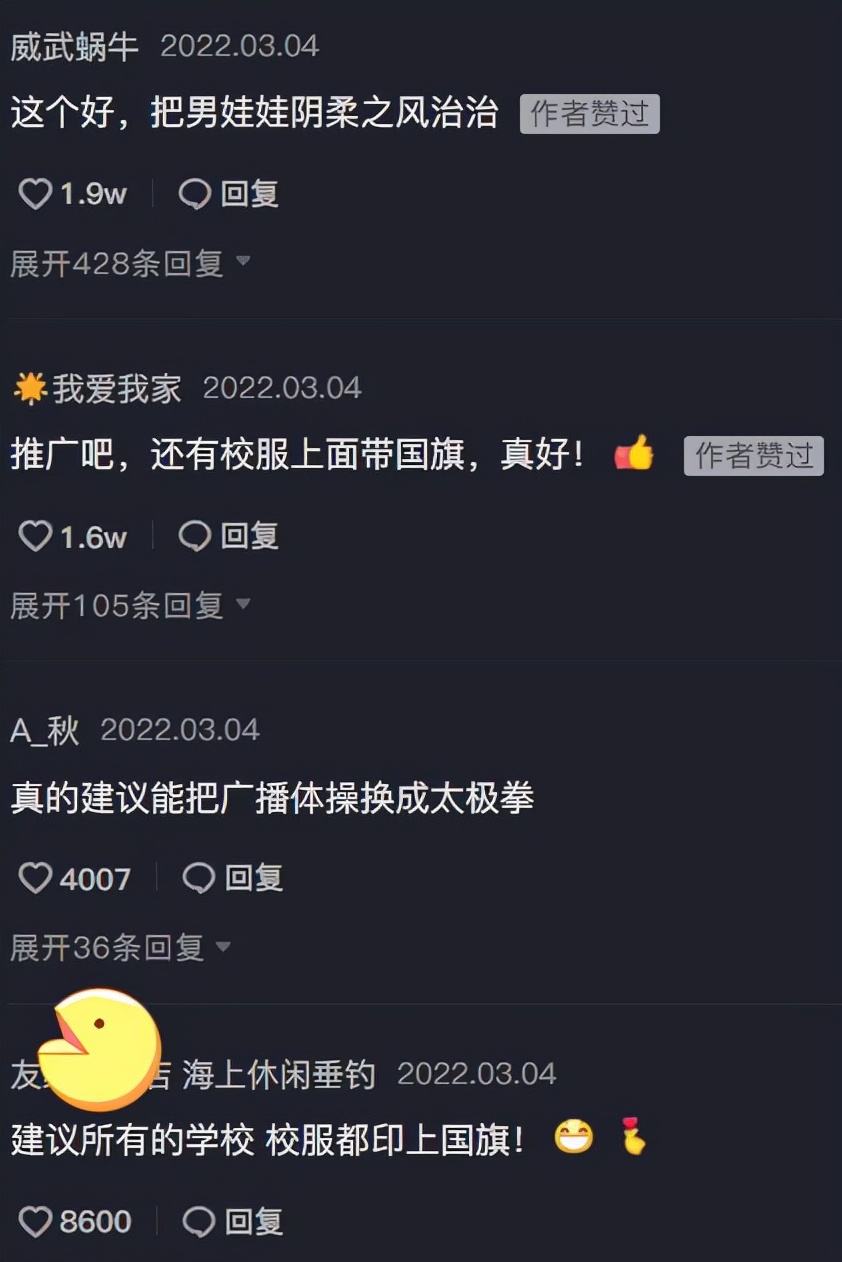
Task: Click the sunflower badge beside 我爱我家's name
Action: pos(29,388)
